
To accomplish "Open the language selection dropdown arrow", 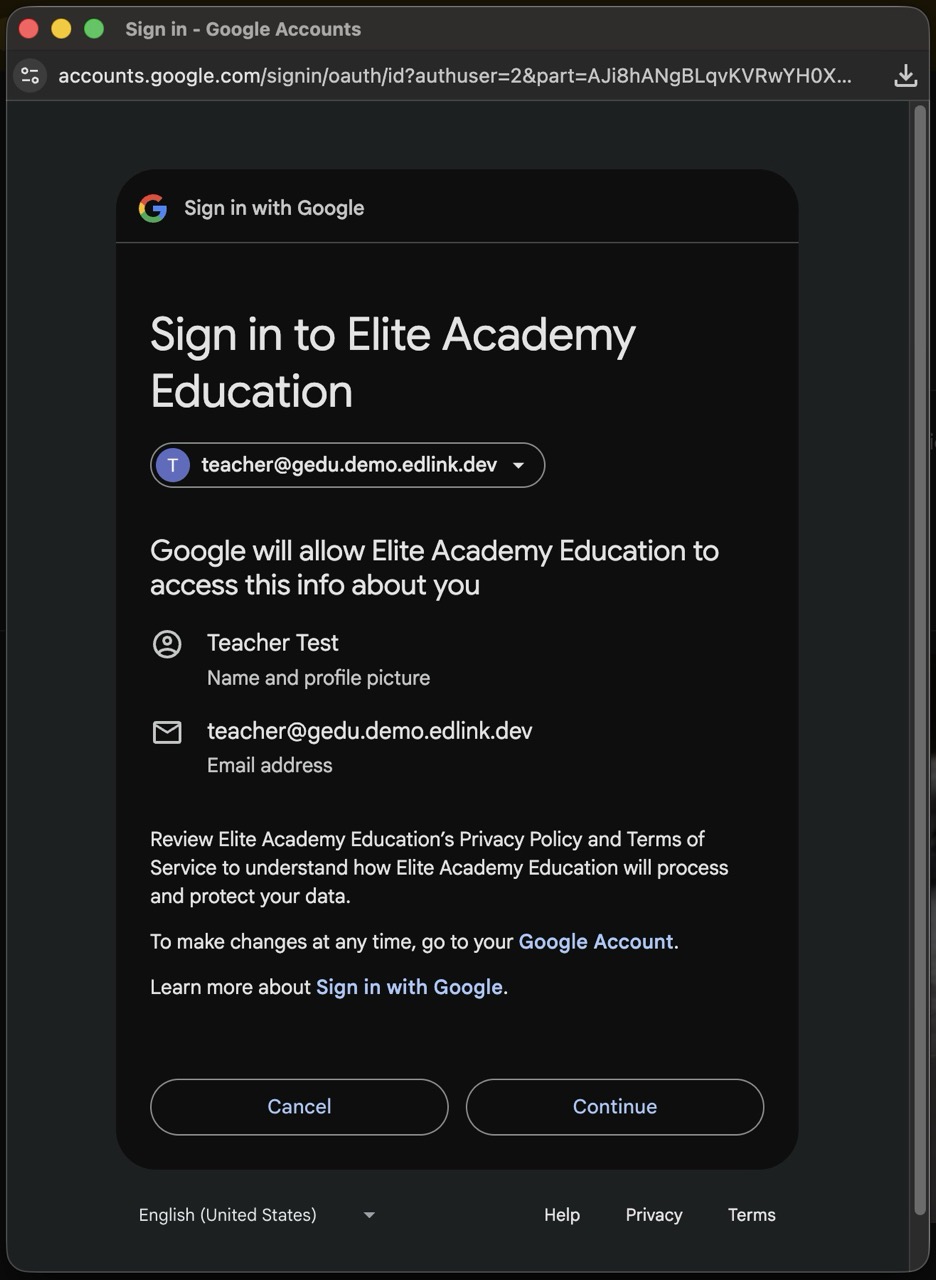I will 369,1215.
